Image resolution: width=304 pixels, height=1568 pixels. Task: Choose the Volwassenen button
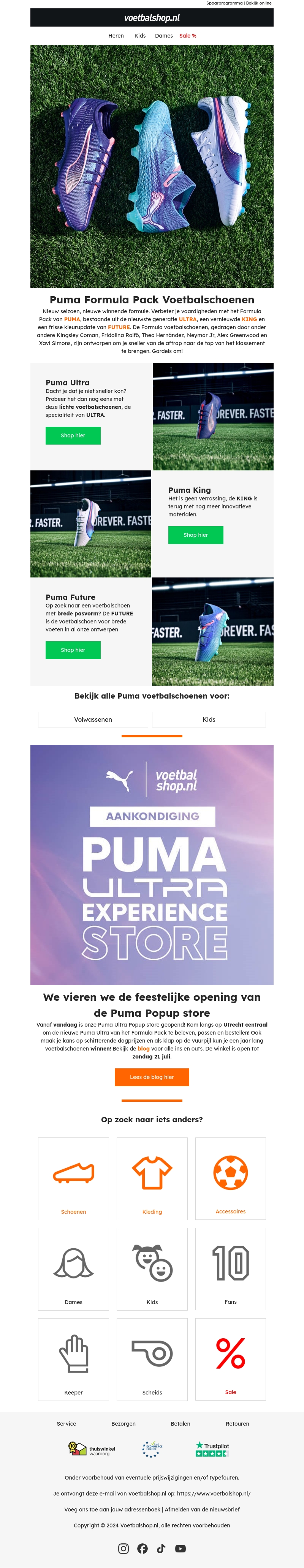[93, 719]
